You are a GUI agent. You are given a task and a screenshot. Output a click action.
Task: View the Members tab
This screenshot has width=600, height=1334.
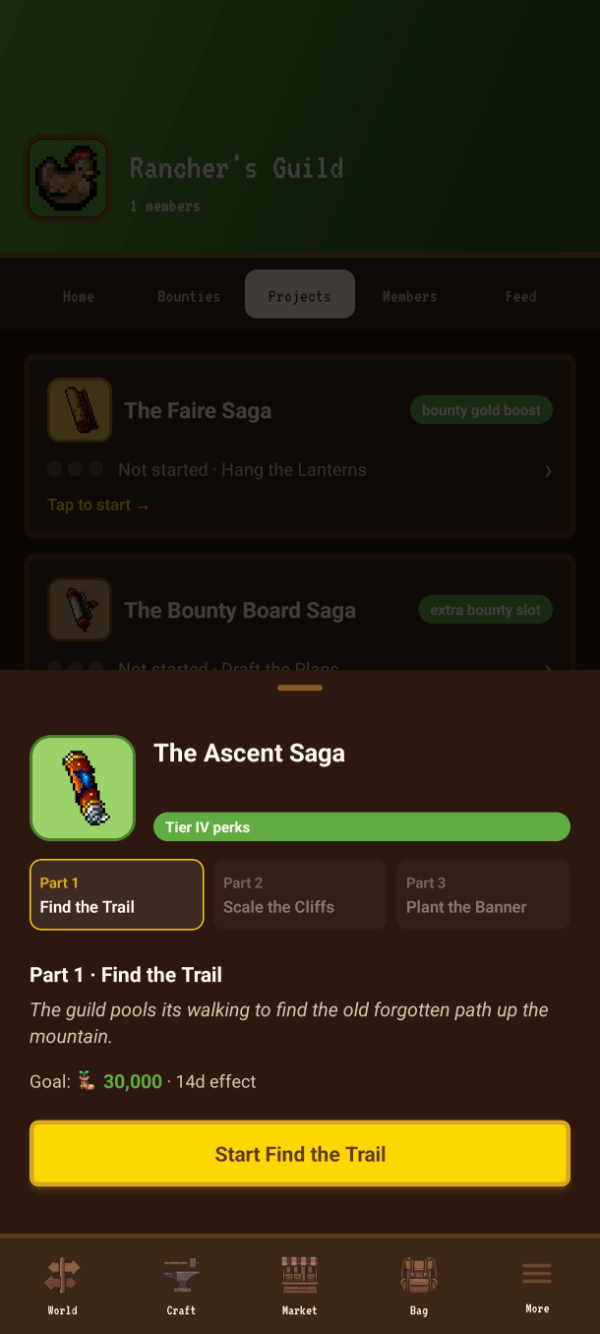click(410, 296)
